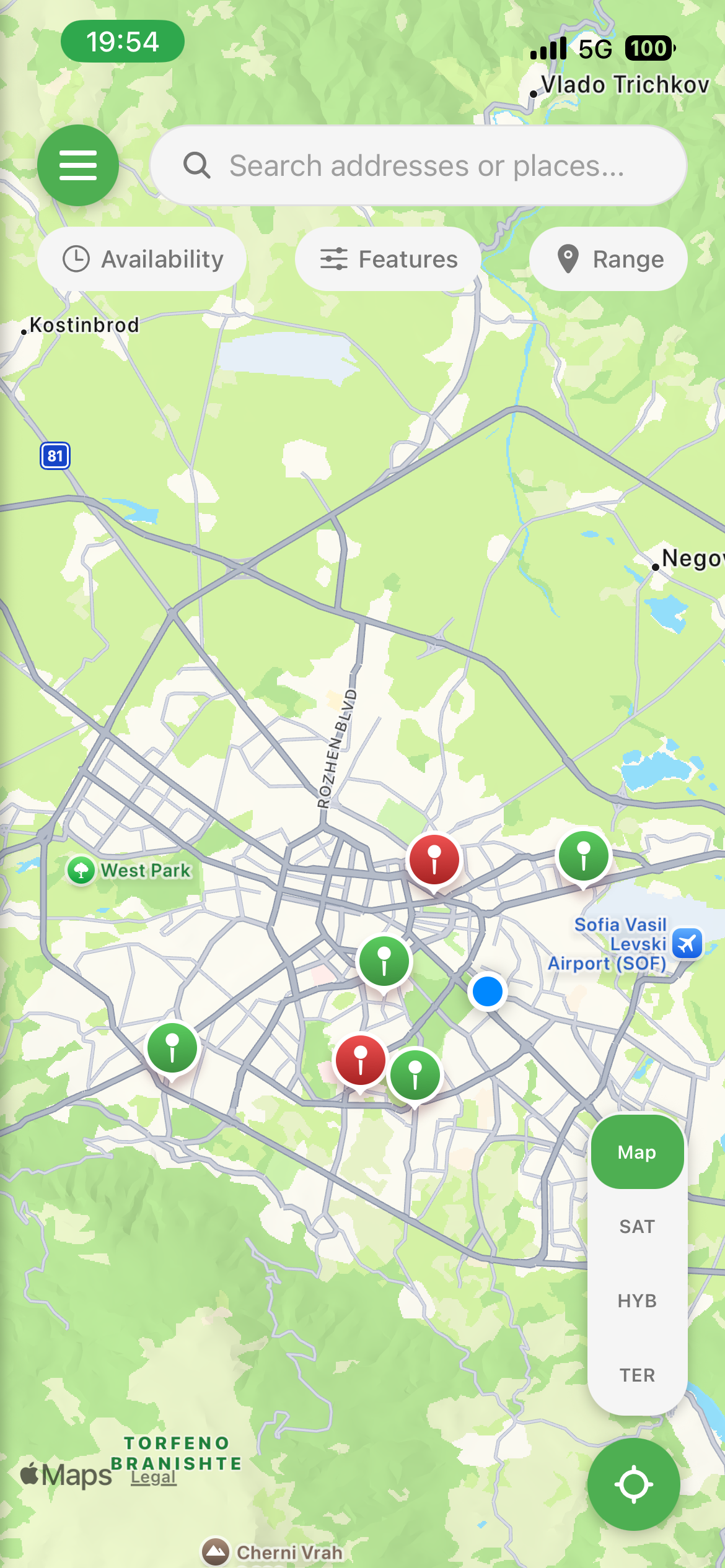
Task: Open the green hamburger menu button
Action: pos(78,165)
